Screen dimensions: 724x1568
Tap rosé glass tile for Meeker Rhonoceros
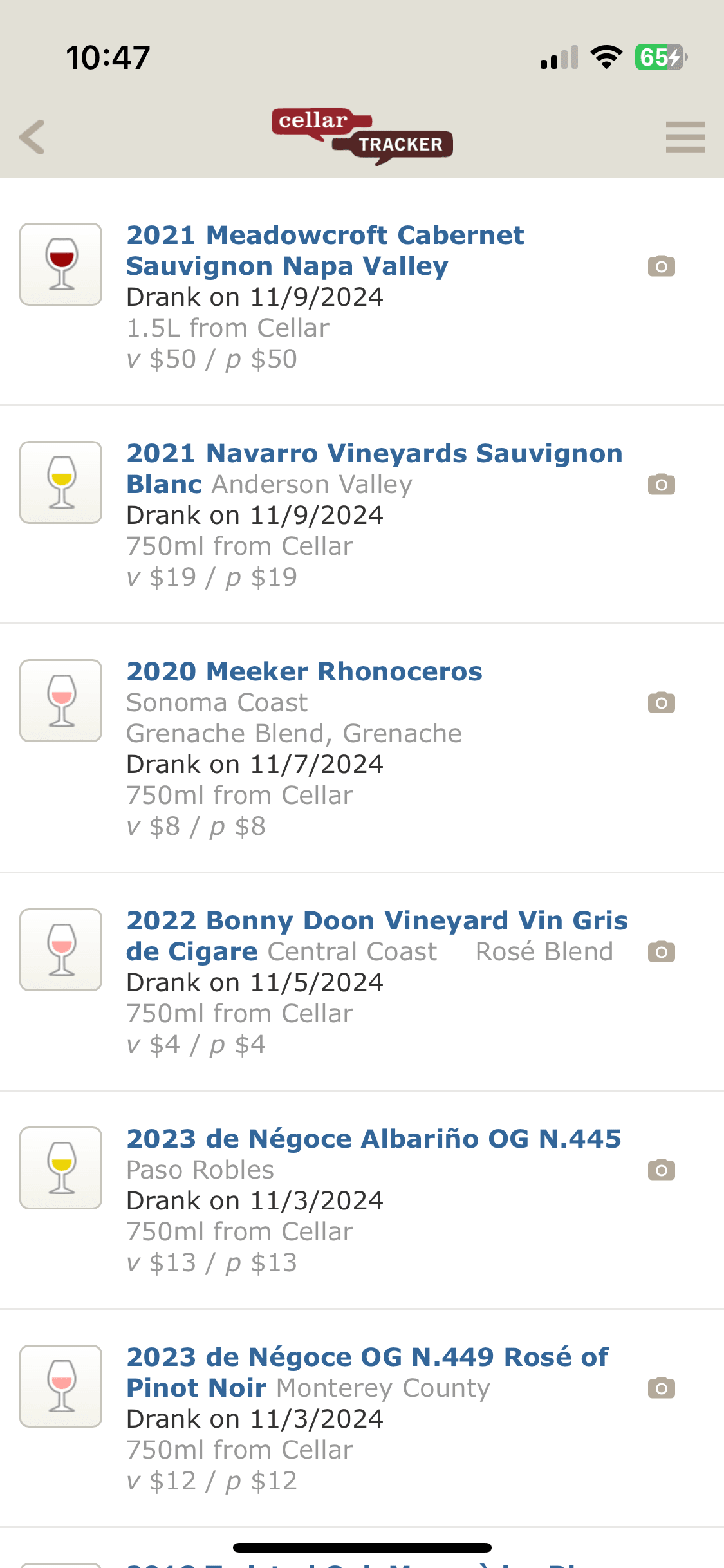(x=61, y=700)
